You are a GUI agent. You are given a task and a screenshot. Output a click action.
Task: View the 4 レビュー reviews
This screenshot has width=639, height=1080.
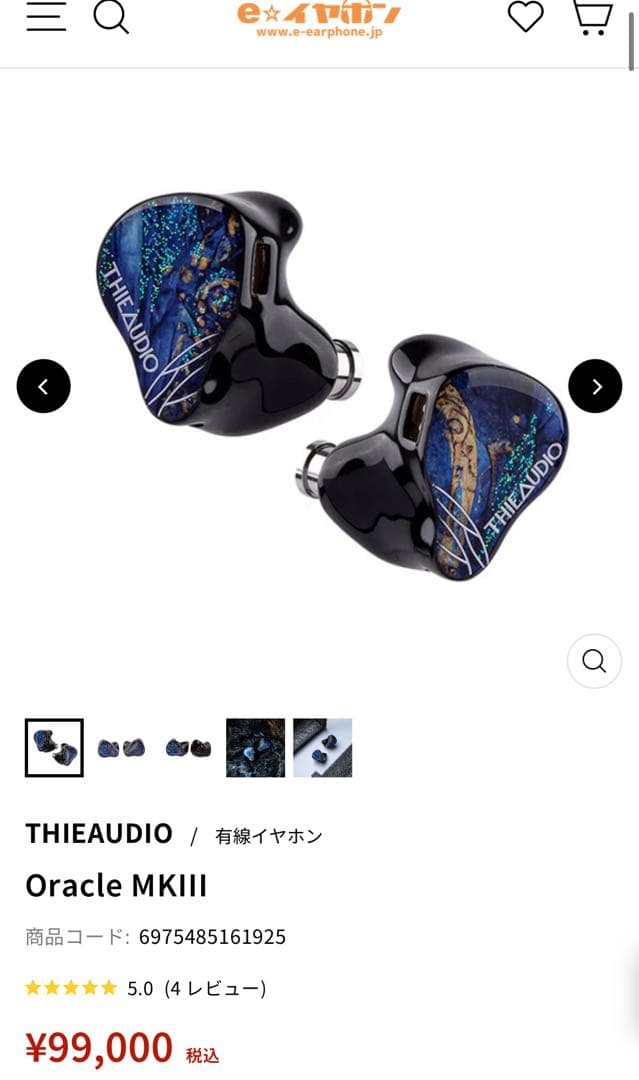click(215, 988)
